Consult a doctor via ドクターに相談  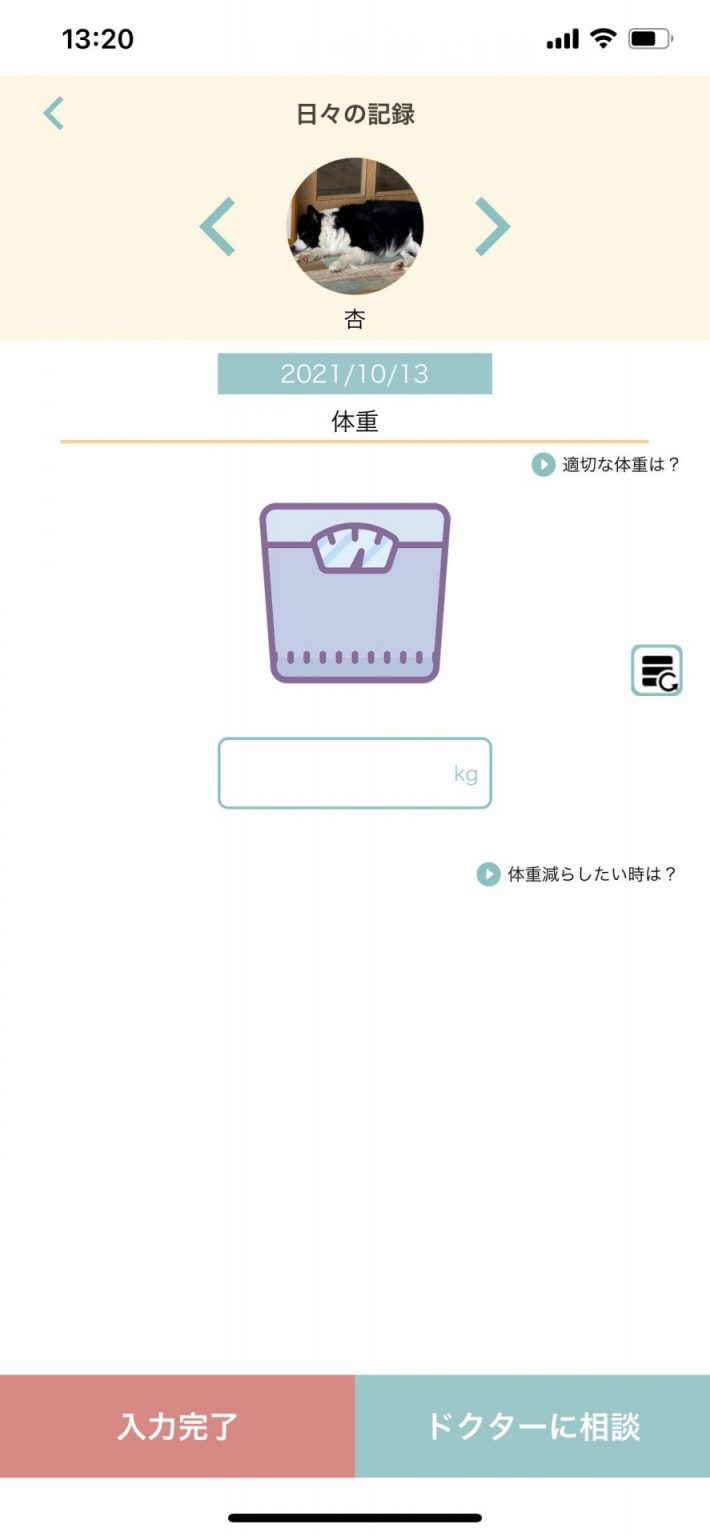point(532,1426)
